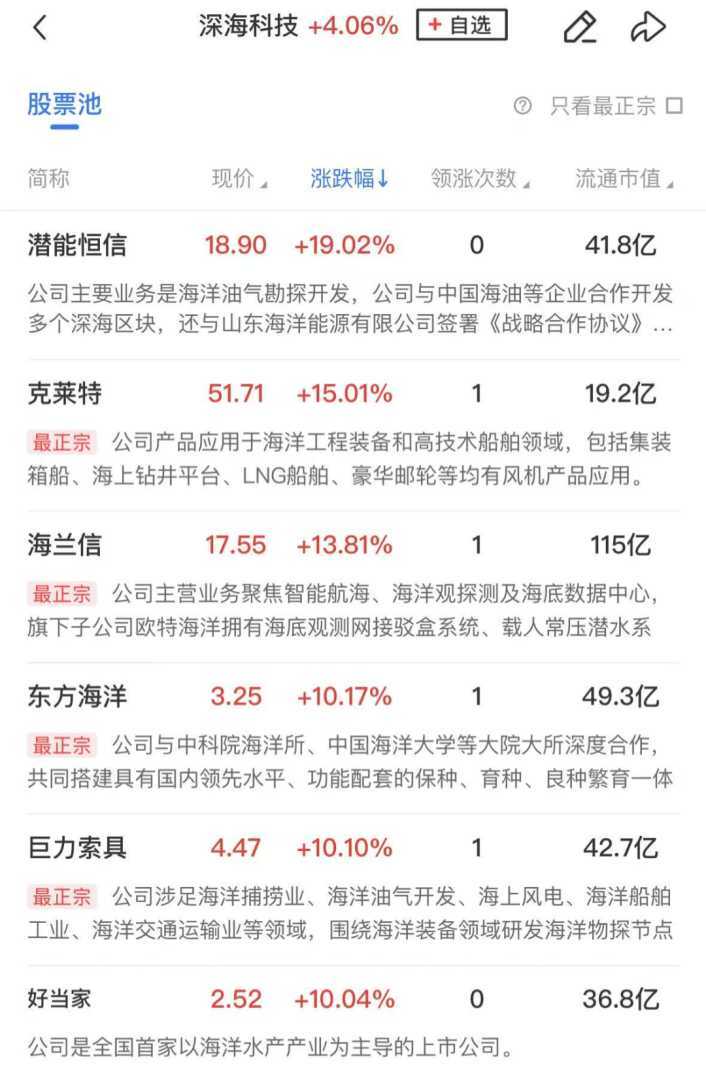Sort stocks by 流通市值
This screenshot has width=706, height=1080.
624,179
